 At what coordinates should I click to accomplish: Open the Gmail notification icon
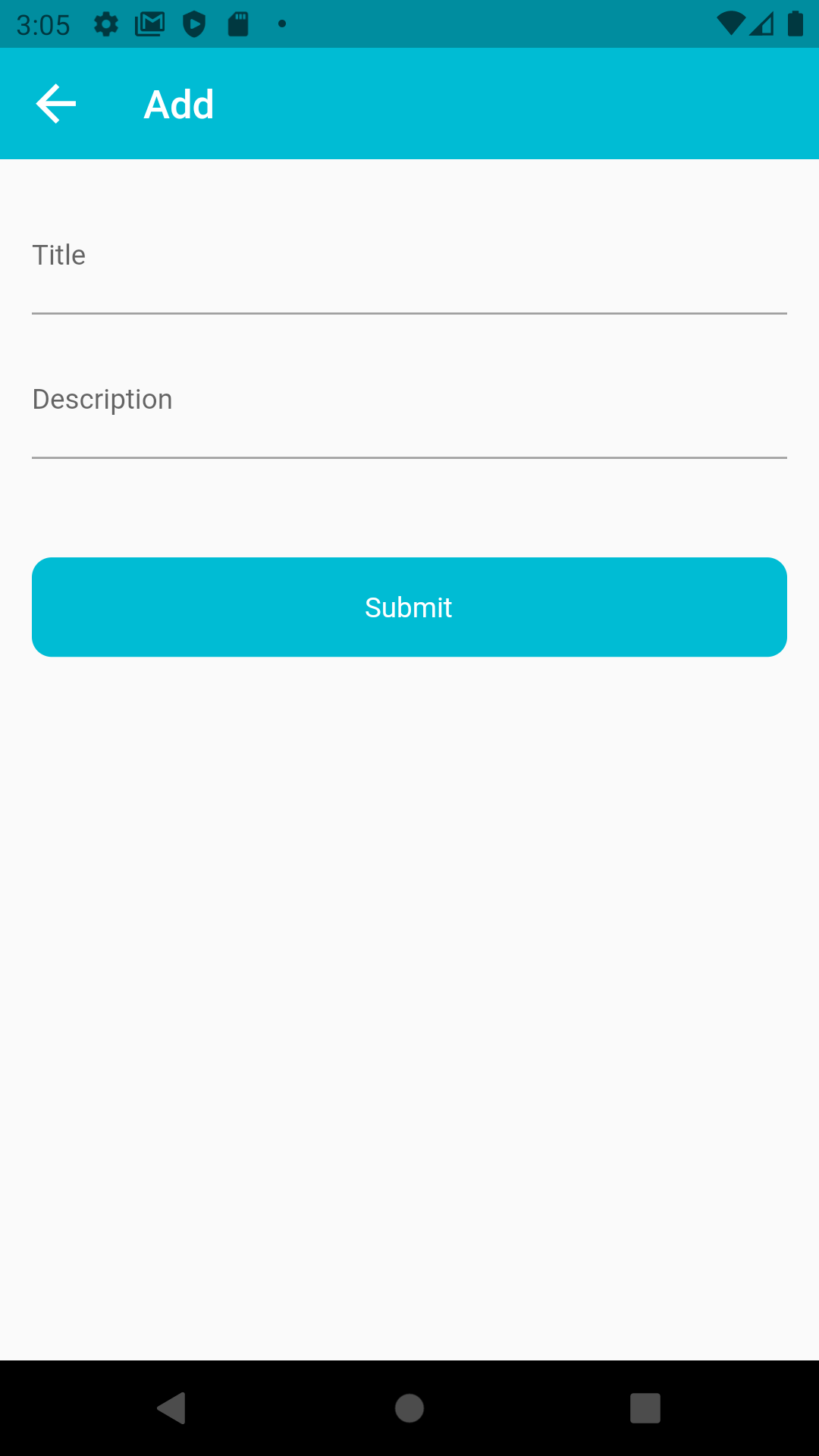tap(150, 24)
